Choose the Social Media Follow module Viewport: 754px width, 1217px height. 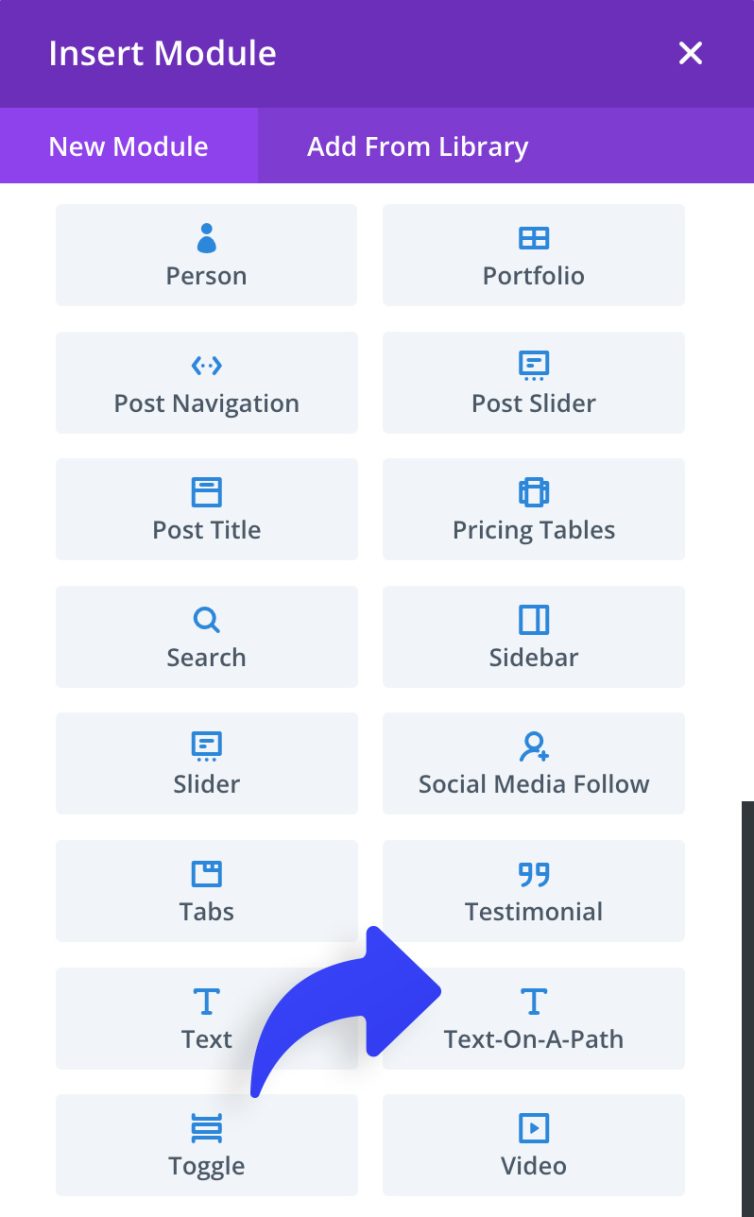(533, 763)
